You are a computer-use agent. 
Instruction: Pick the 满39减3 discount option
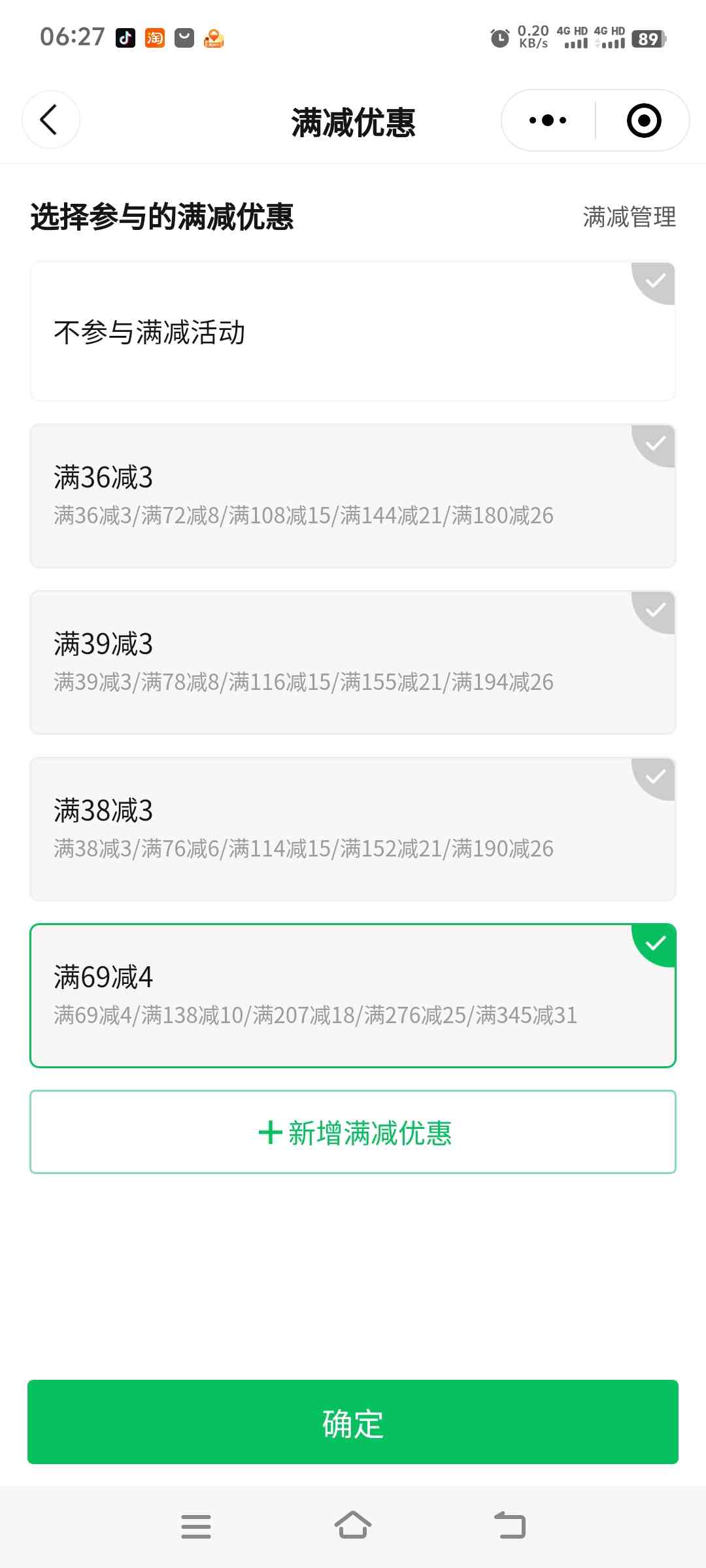tap(353, 662)
